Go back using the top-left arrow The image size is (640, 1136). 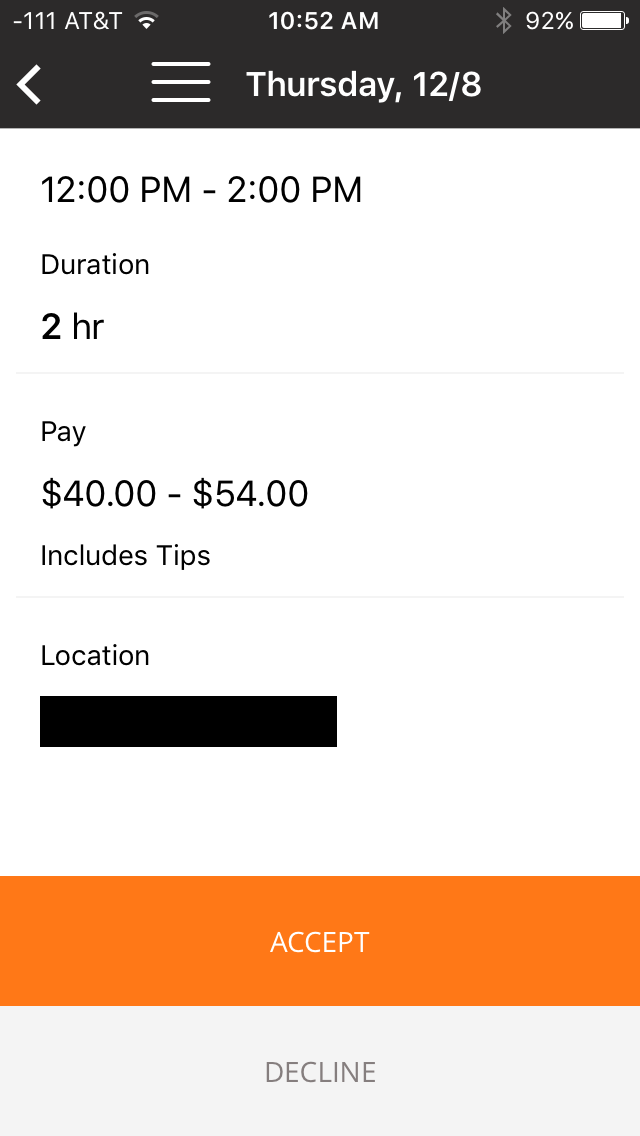[x=29, y=85]
